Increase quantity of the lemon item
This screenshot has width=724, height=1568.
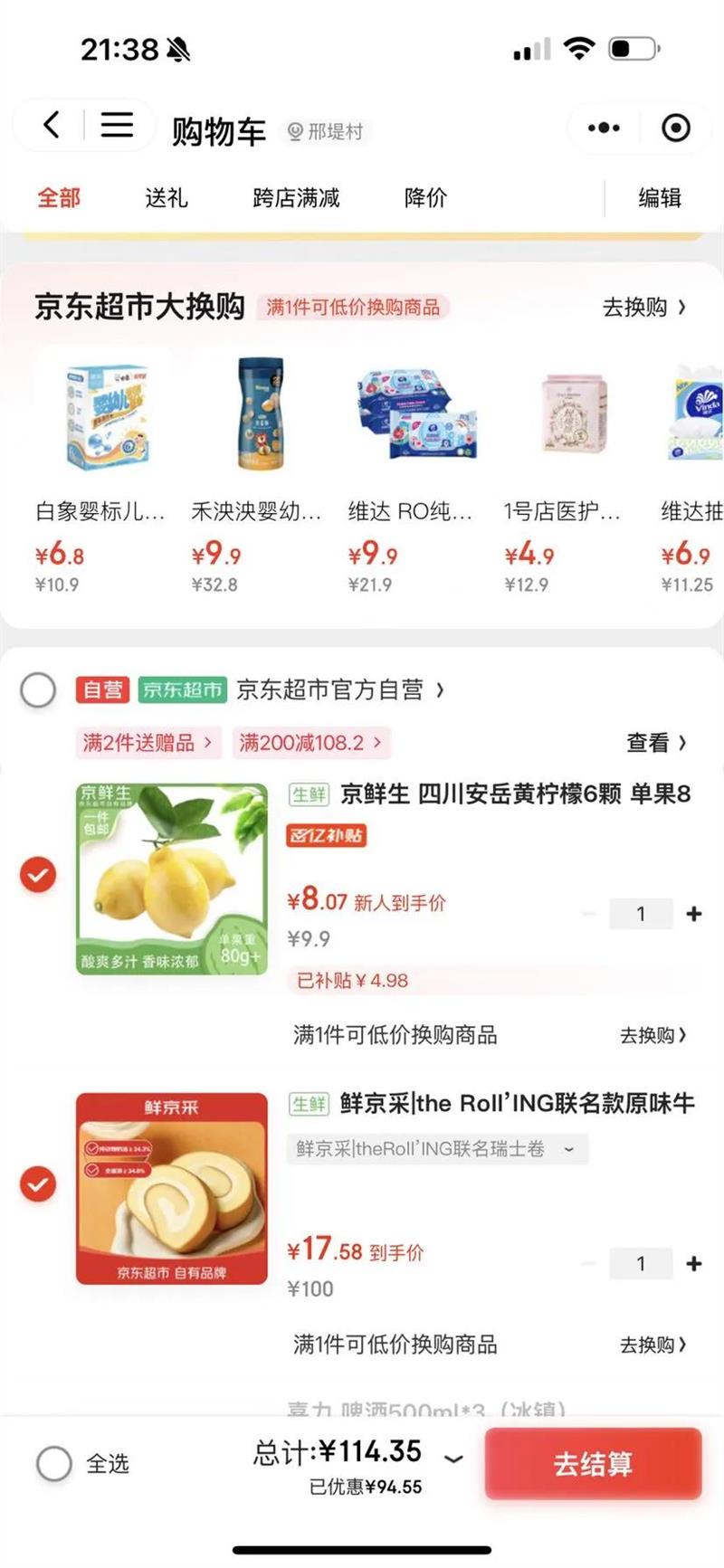coord(694,914)
